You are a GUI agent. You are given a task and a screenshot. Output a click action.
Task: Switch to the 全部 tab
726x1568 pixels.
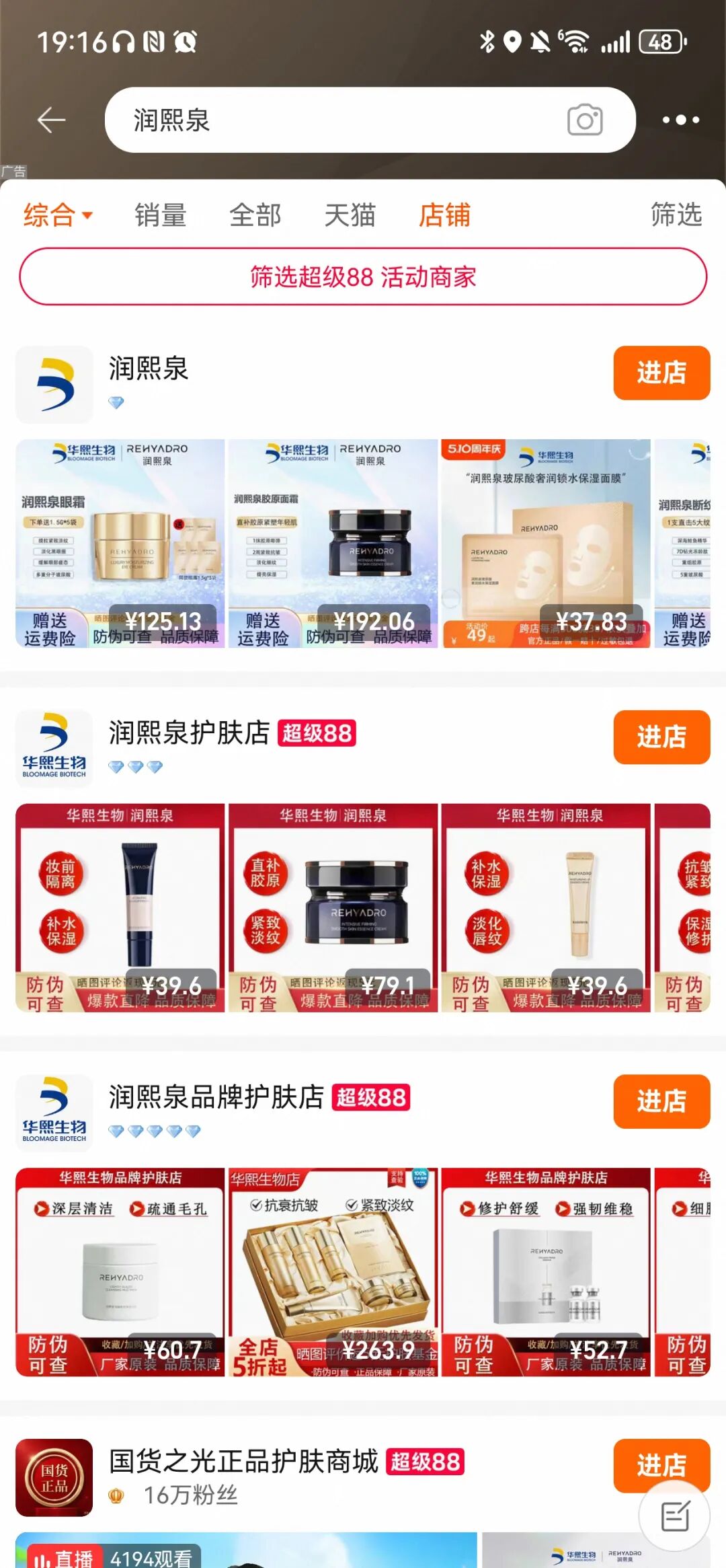pos(255,215)
